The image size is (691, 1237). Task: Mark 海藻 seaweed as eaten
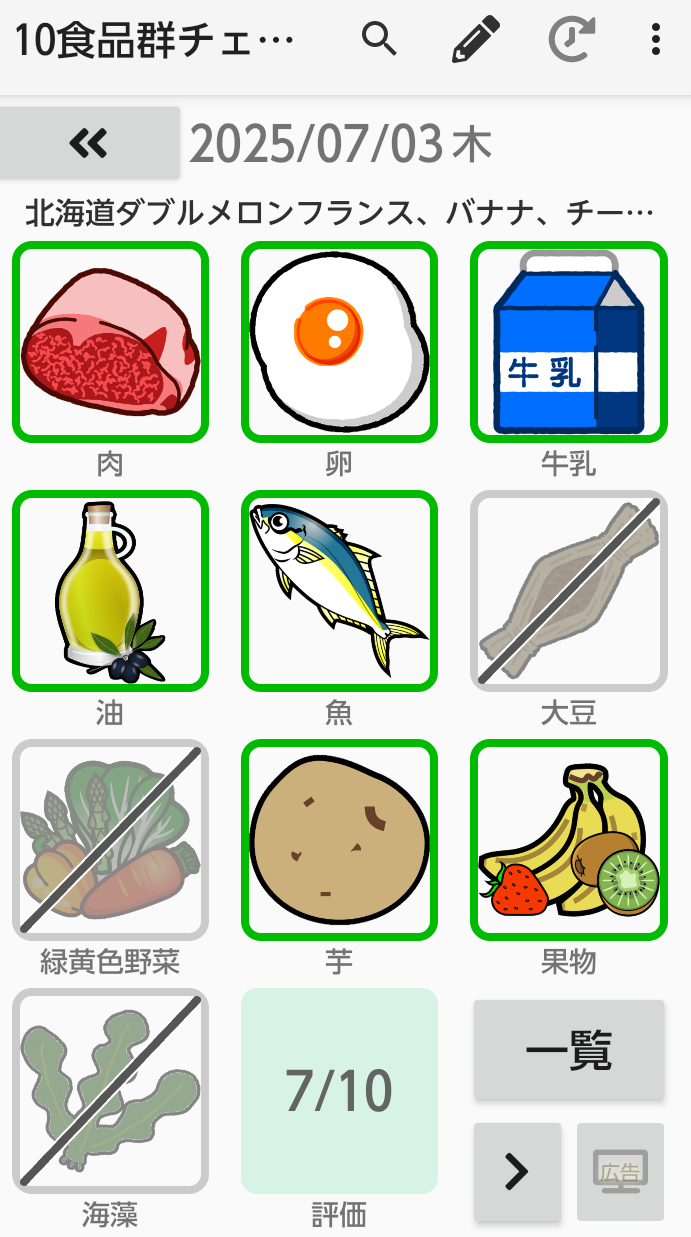110,1090
